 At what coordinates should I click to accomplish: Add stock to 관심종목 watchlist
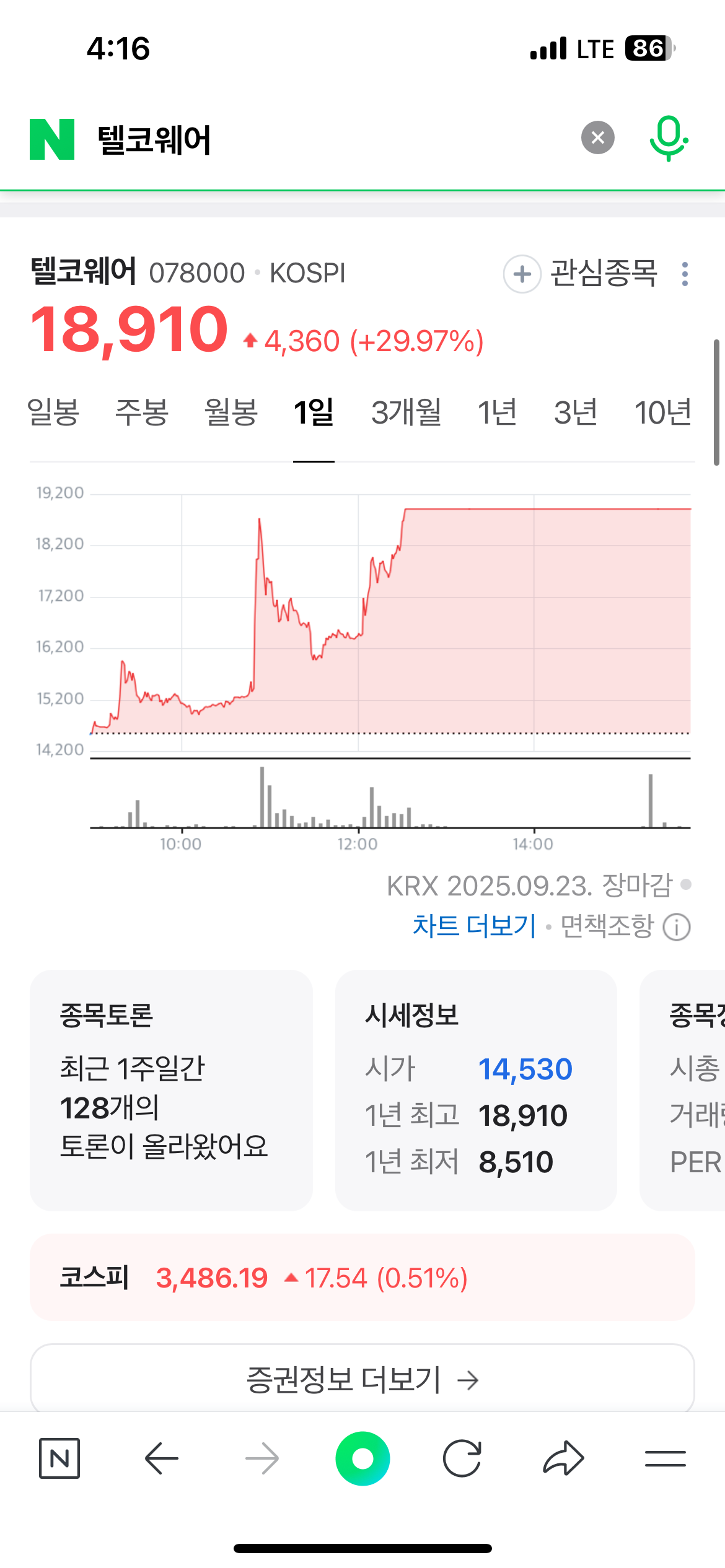[581, 273]
